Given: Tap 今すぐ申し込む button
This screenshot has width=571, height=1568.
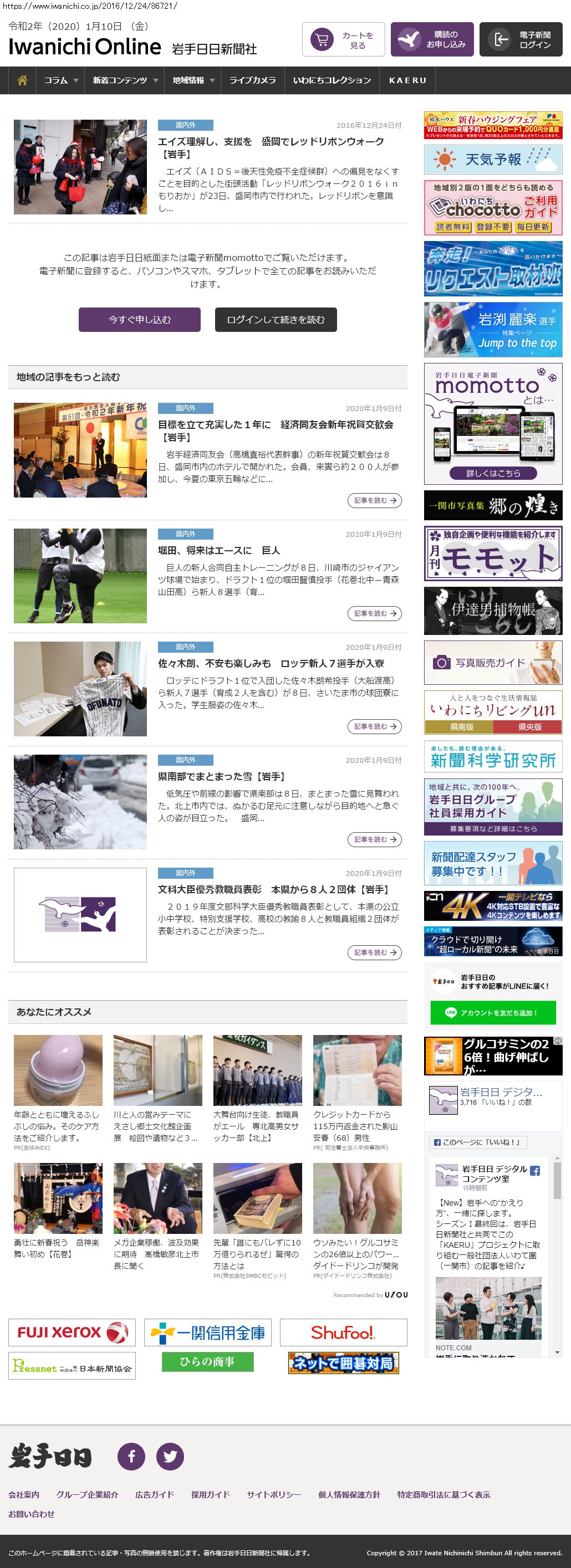Looking at the screenshot, I should click(139, 320).
